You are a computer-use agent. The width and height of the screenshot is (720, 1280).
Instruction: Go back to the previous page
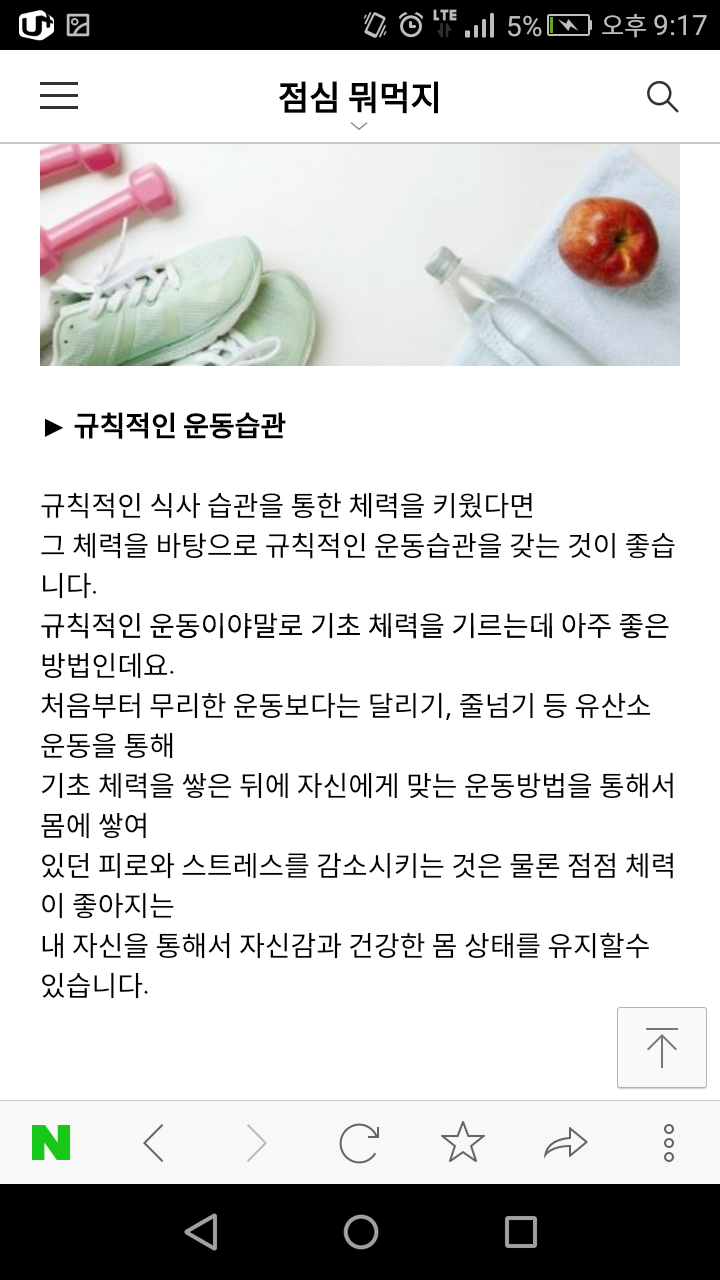tap(153, 1142)
